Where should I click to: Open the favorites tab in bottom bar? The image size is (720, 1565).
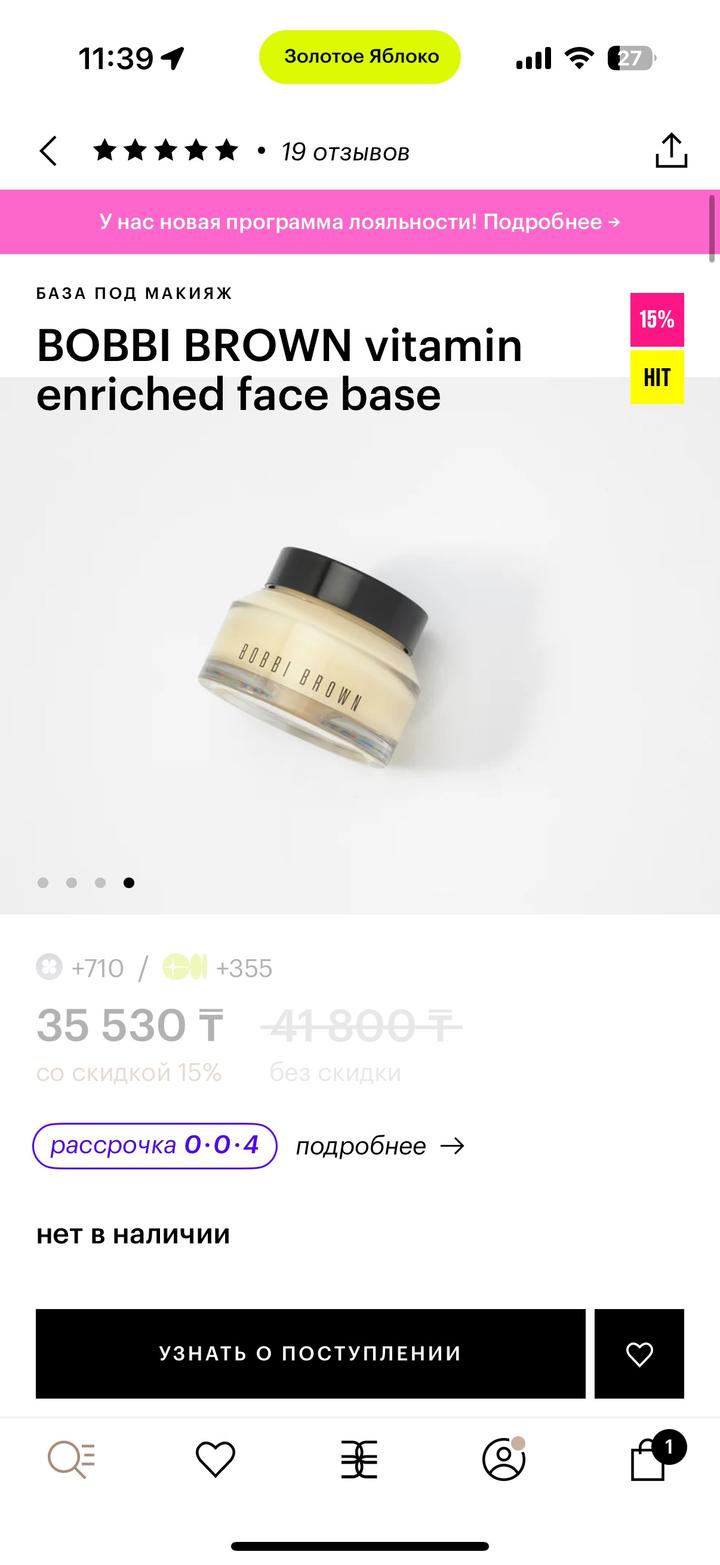pos(215,1459)
